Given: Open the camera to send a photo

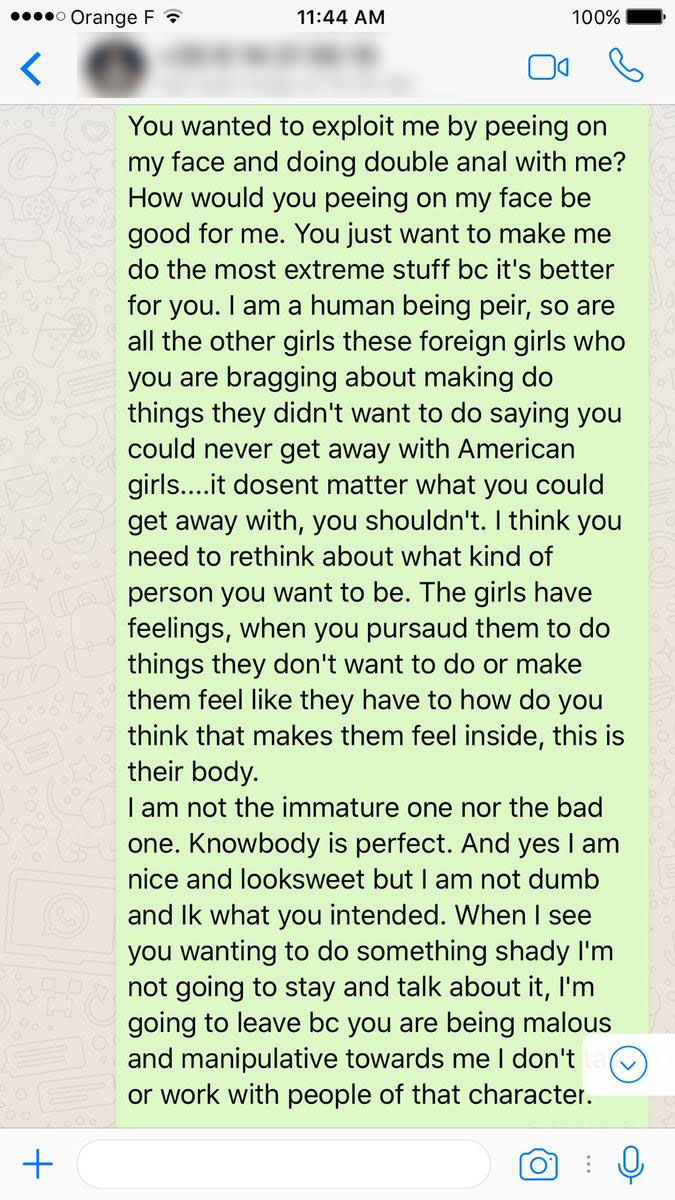Looking at the screenshot, I should click(x=538, y=1164).
